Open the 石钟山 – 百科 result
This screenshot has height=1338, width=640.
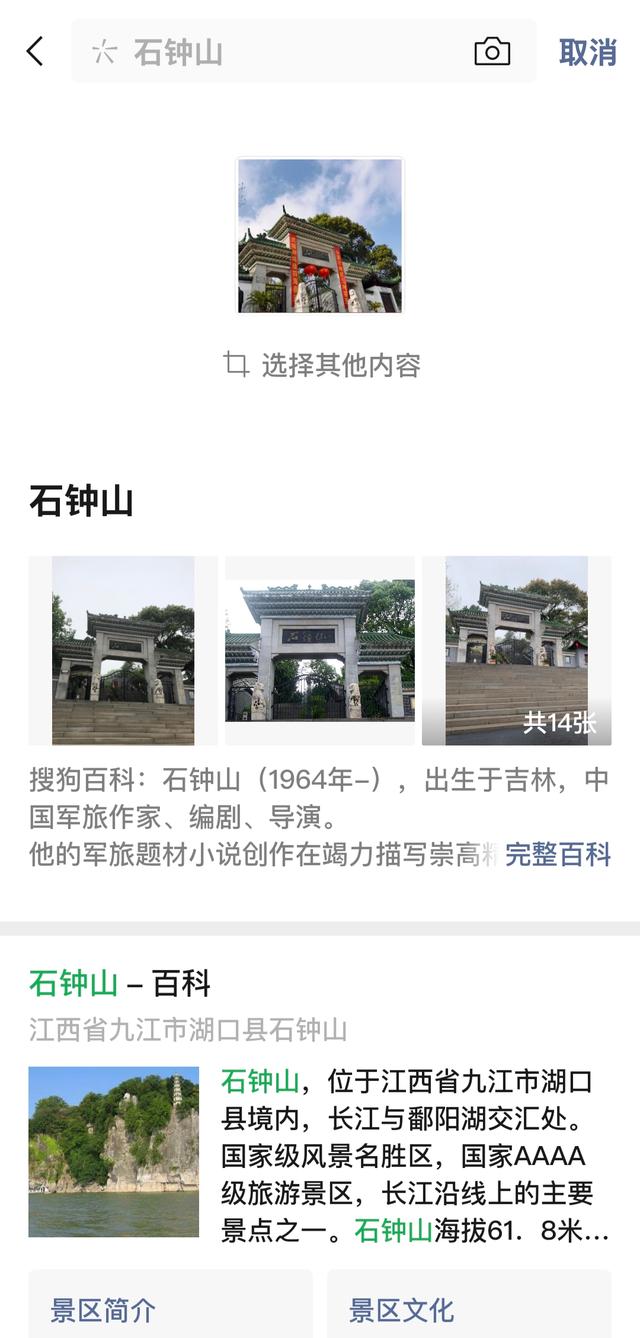(x=120, y=984)
